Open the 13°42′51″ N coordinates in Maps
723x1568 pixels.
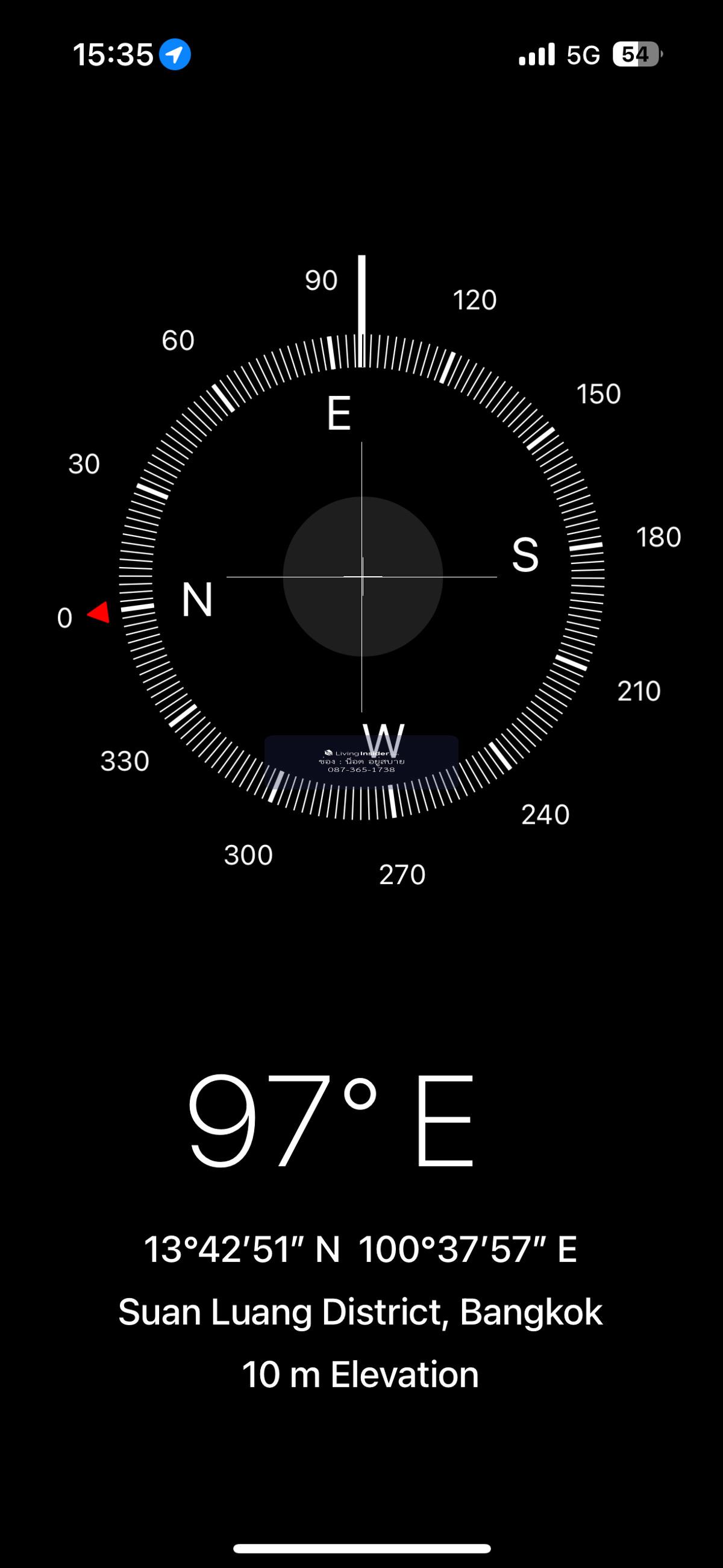(360, 1250)
